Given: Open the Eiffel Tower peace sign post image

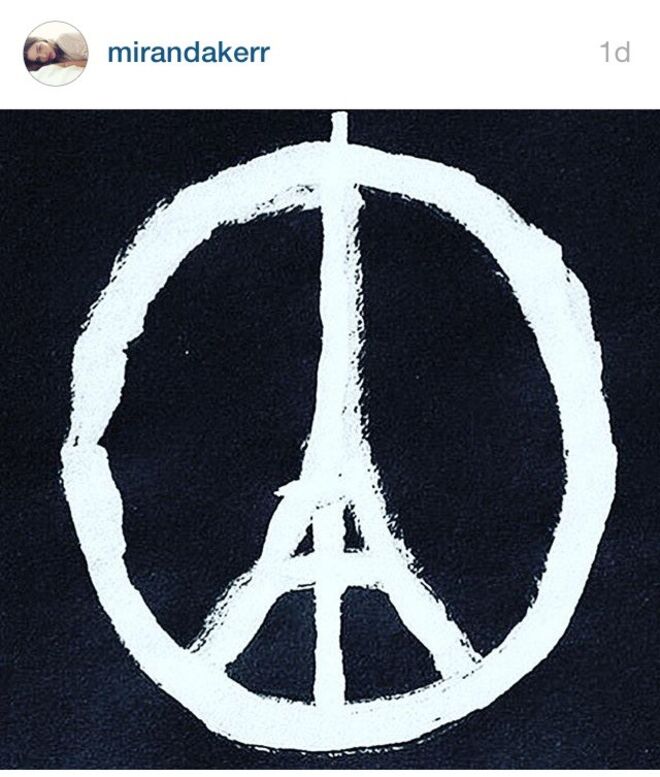Looking at the screenshot, I should [x=330, y=440].
